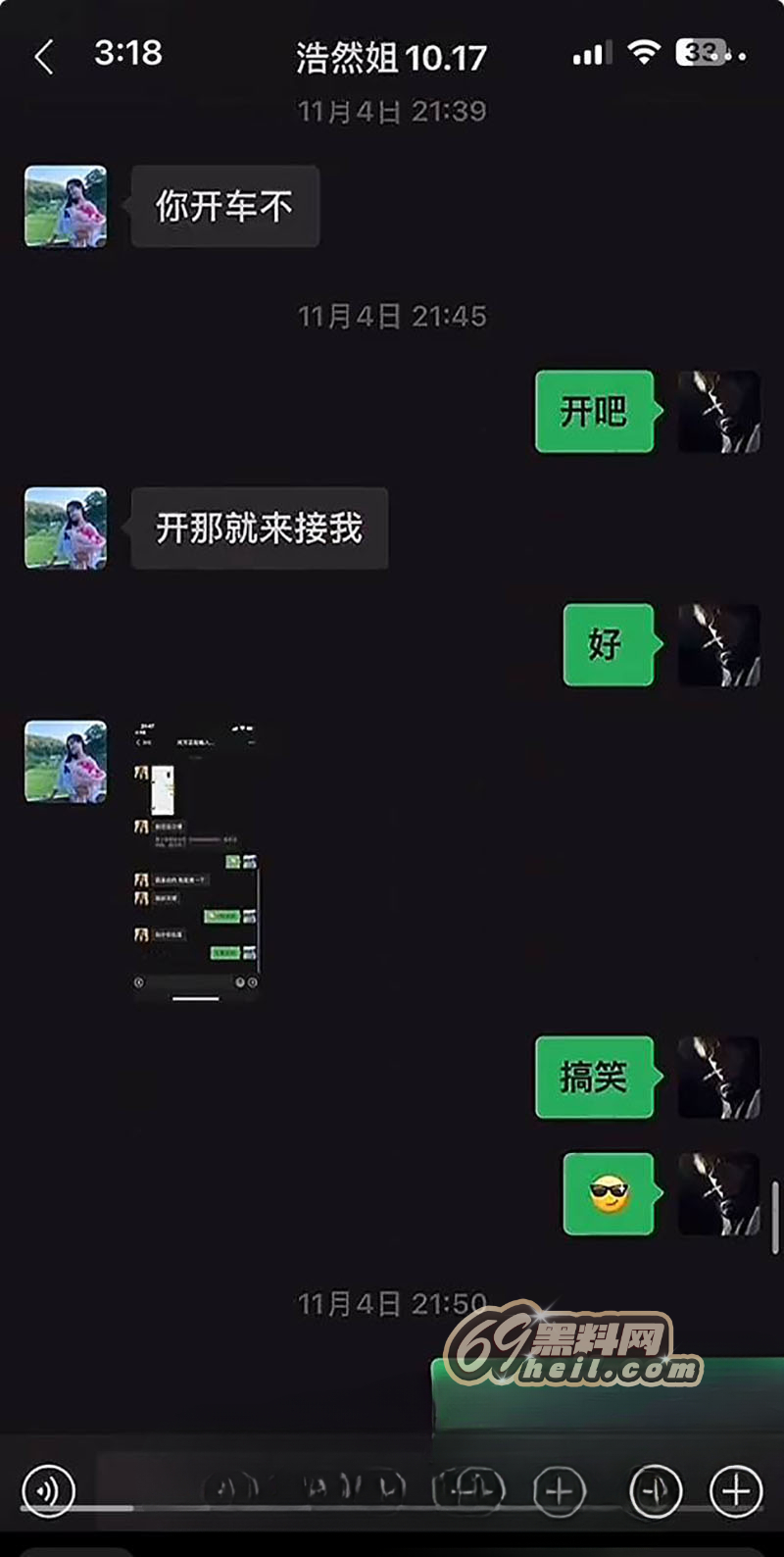Tap own avatar next to 开吧

[x=719, y=411]
